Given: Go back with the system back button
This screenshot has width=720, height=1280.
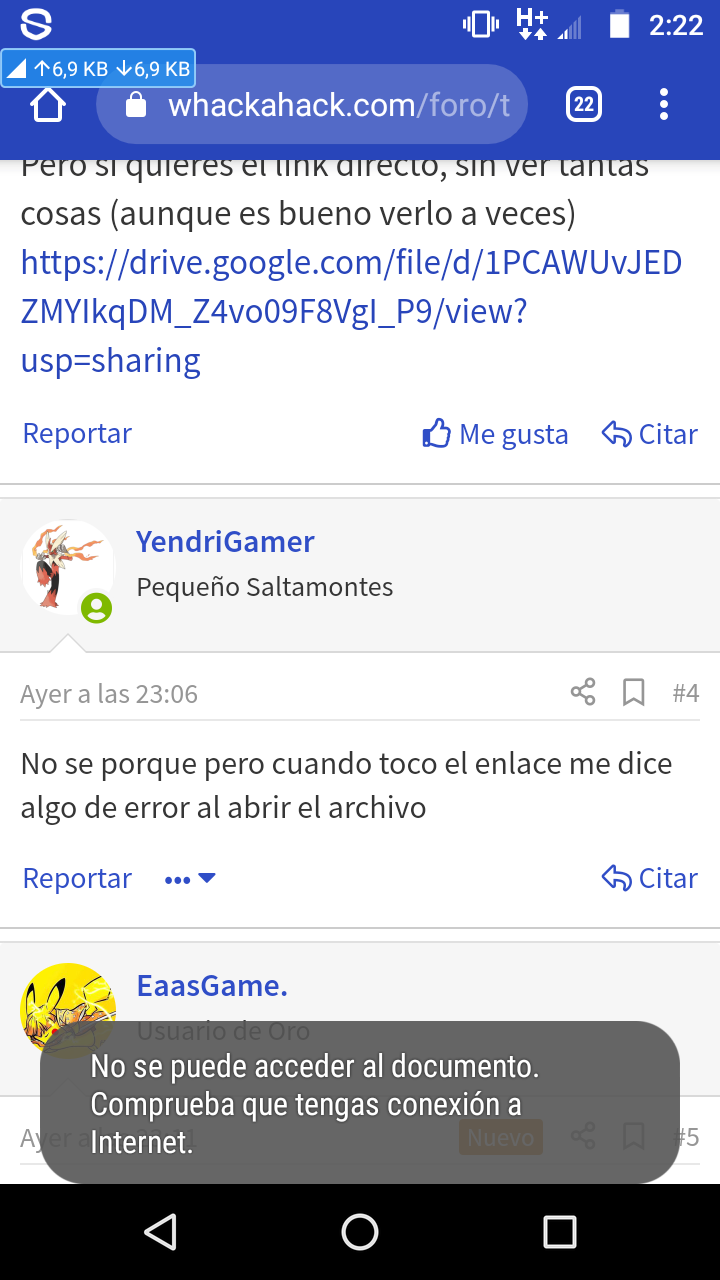Looking at the screenshot, I should (160, 1232).
